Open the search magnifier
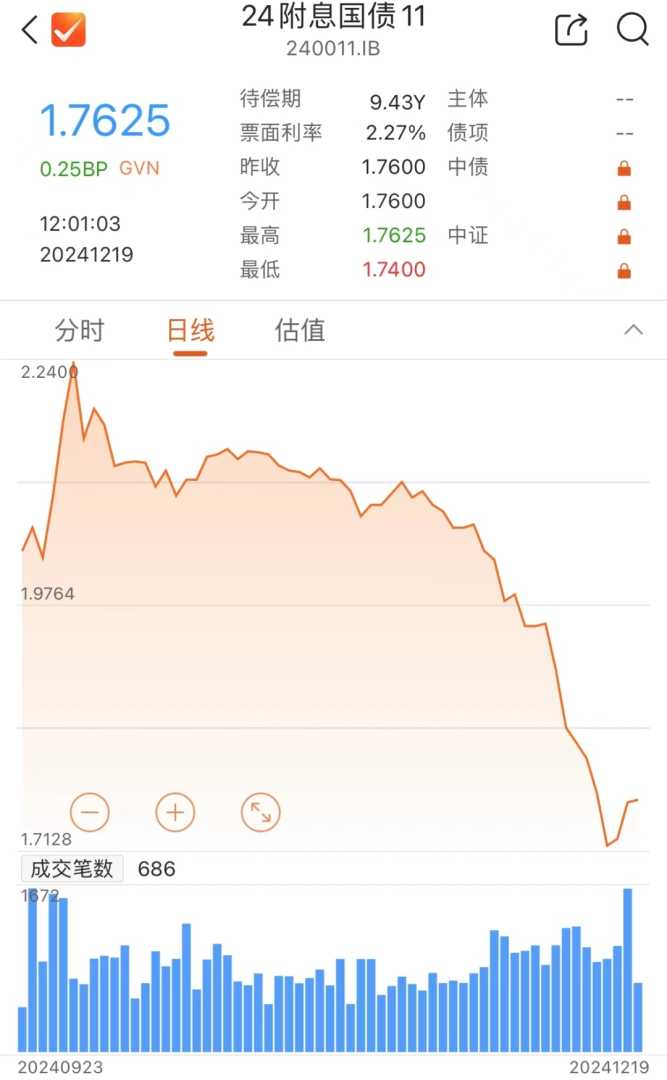The height and width of the screenshot is (1080, 667). coord(632,30)
